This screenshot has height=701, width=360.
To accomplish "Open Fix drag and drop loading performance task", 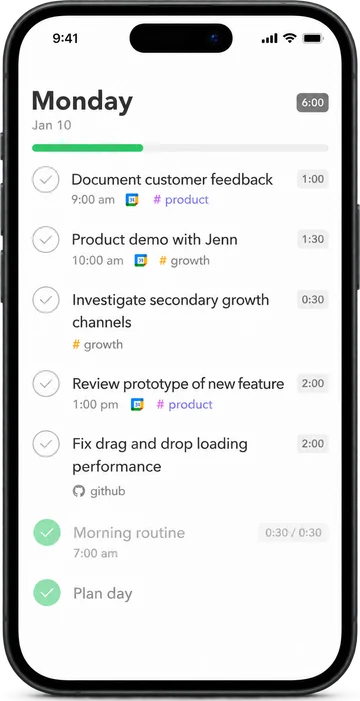I will click(160, 455).
